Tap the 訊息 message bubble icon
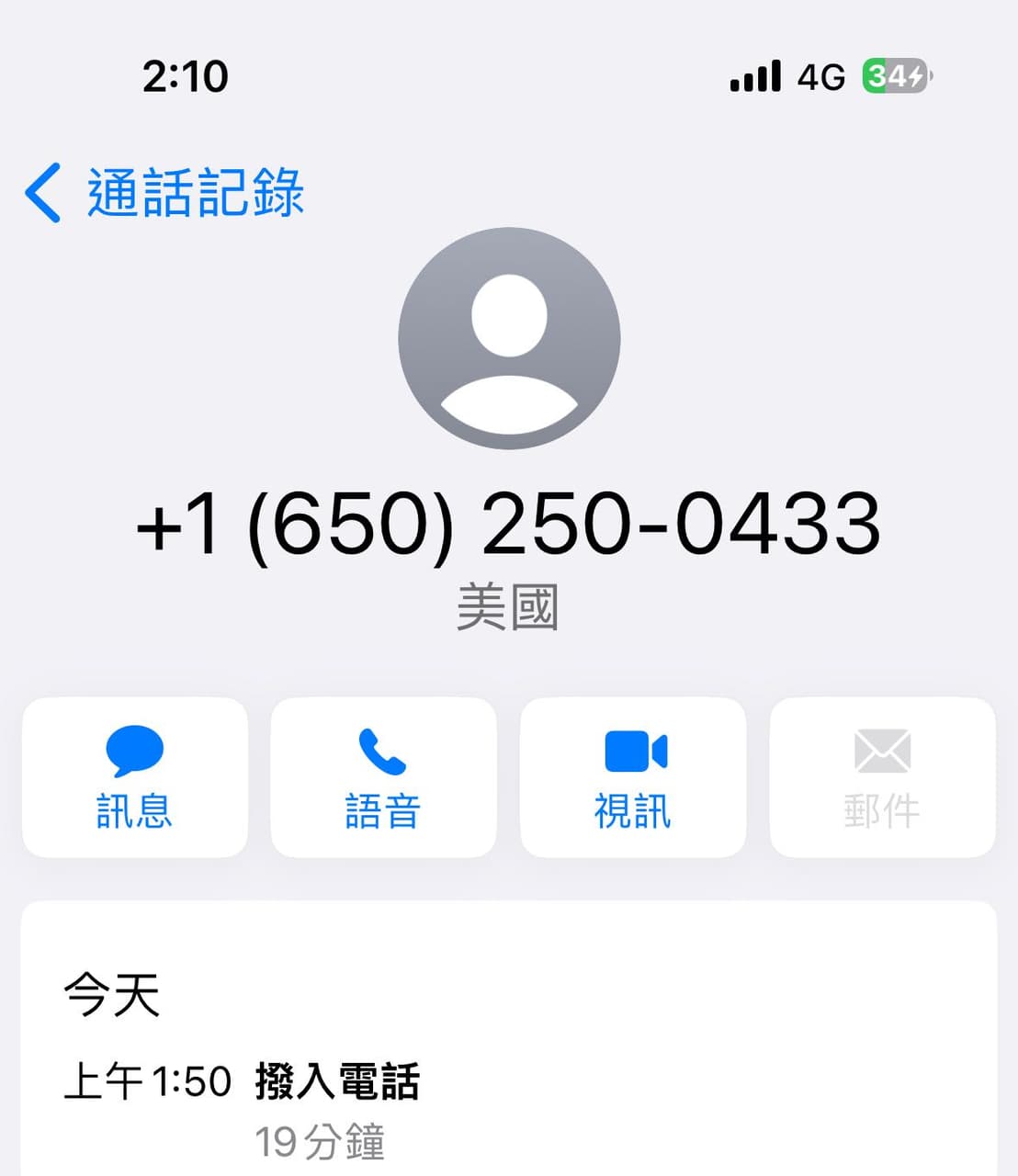Screen dimensions: 1018x1176 coord(133,752)
